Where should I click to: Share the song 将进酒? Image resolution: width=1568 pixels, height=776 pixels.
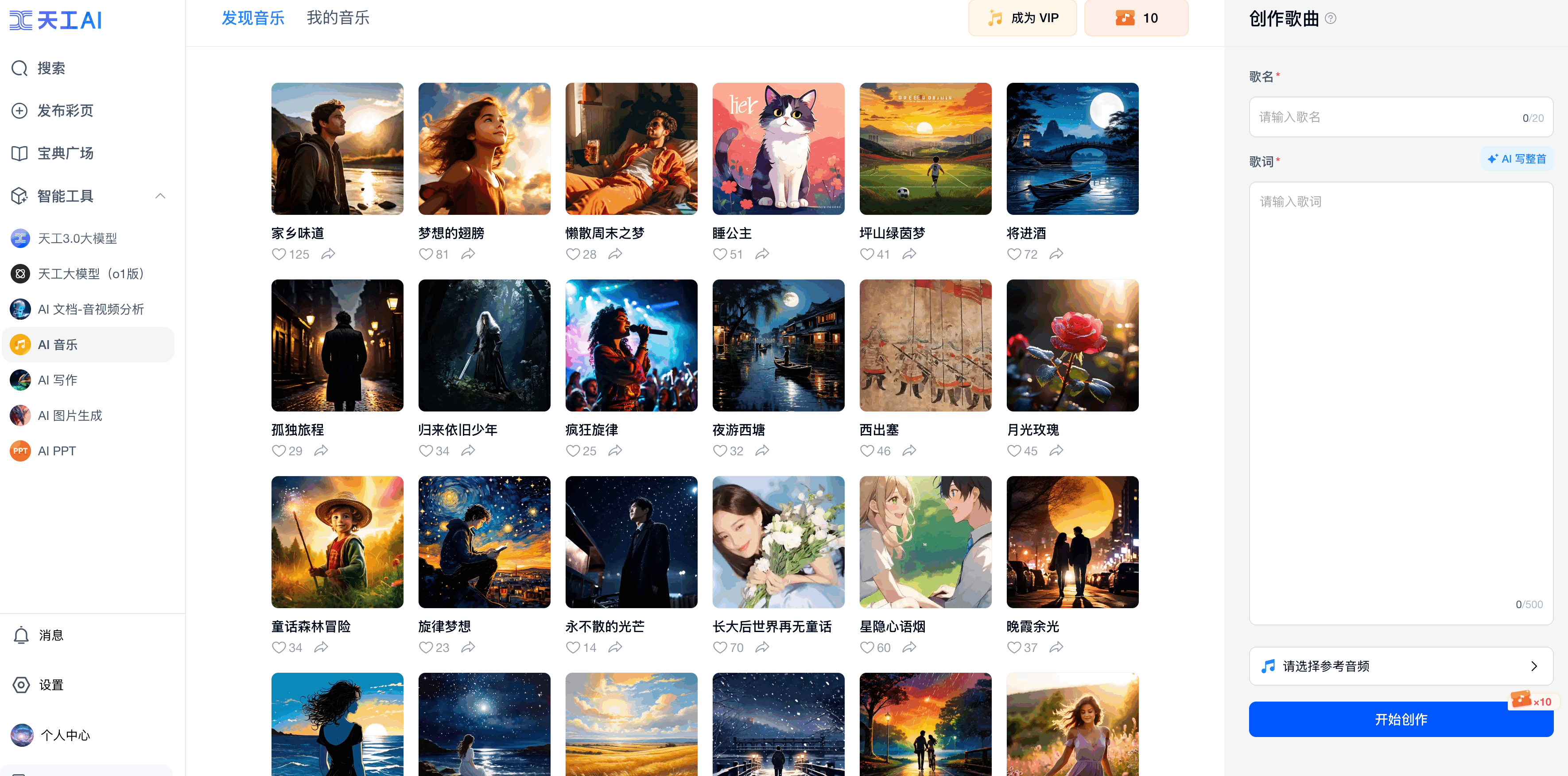click(x=1057, y=254)
